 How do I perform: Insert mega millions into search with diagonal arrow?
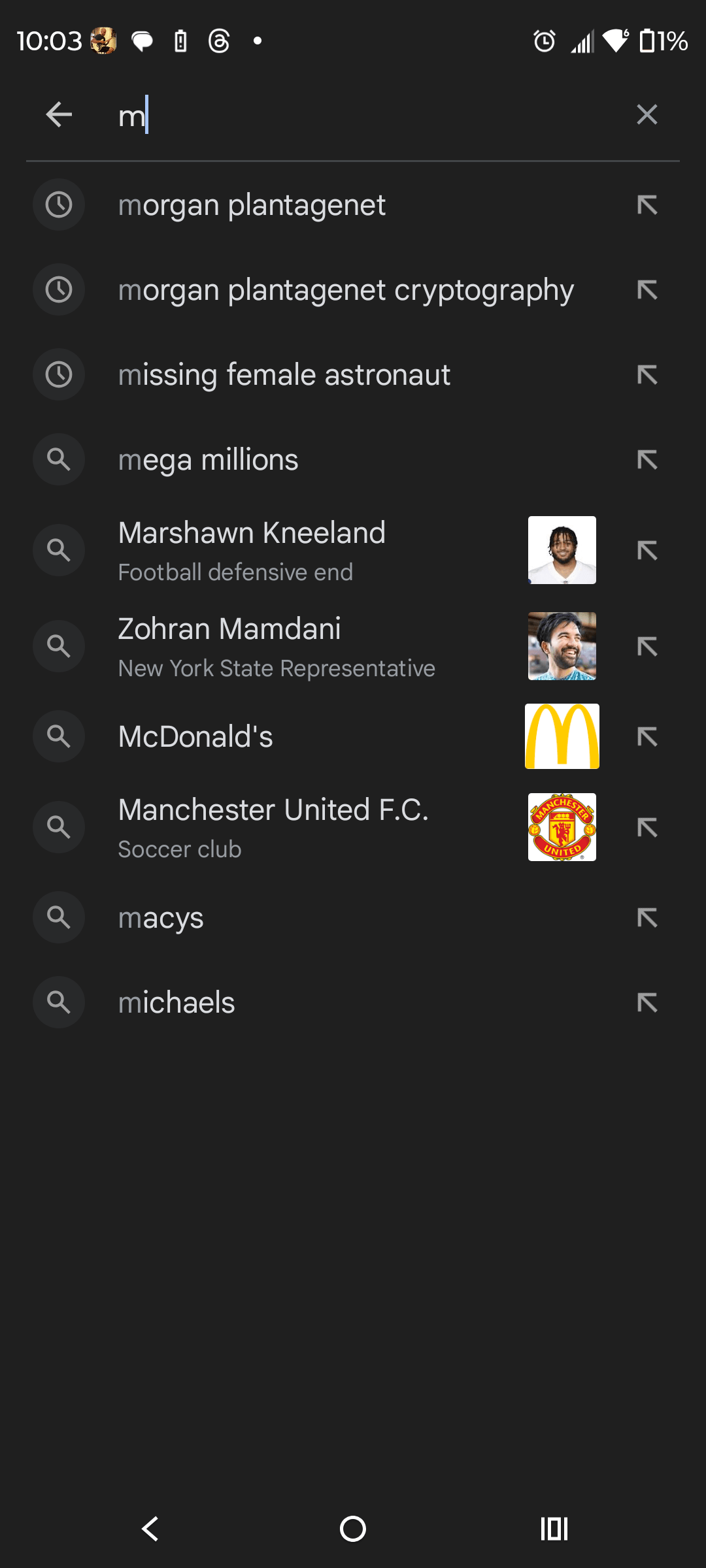pos(647,459)
